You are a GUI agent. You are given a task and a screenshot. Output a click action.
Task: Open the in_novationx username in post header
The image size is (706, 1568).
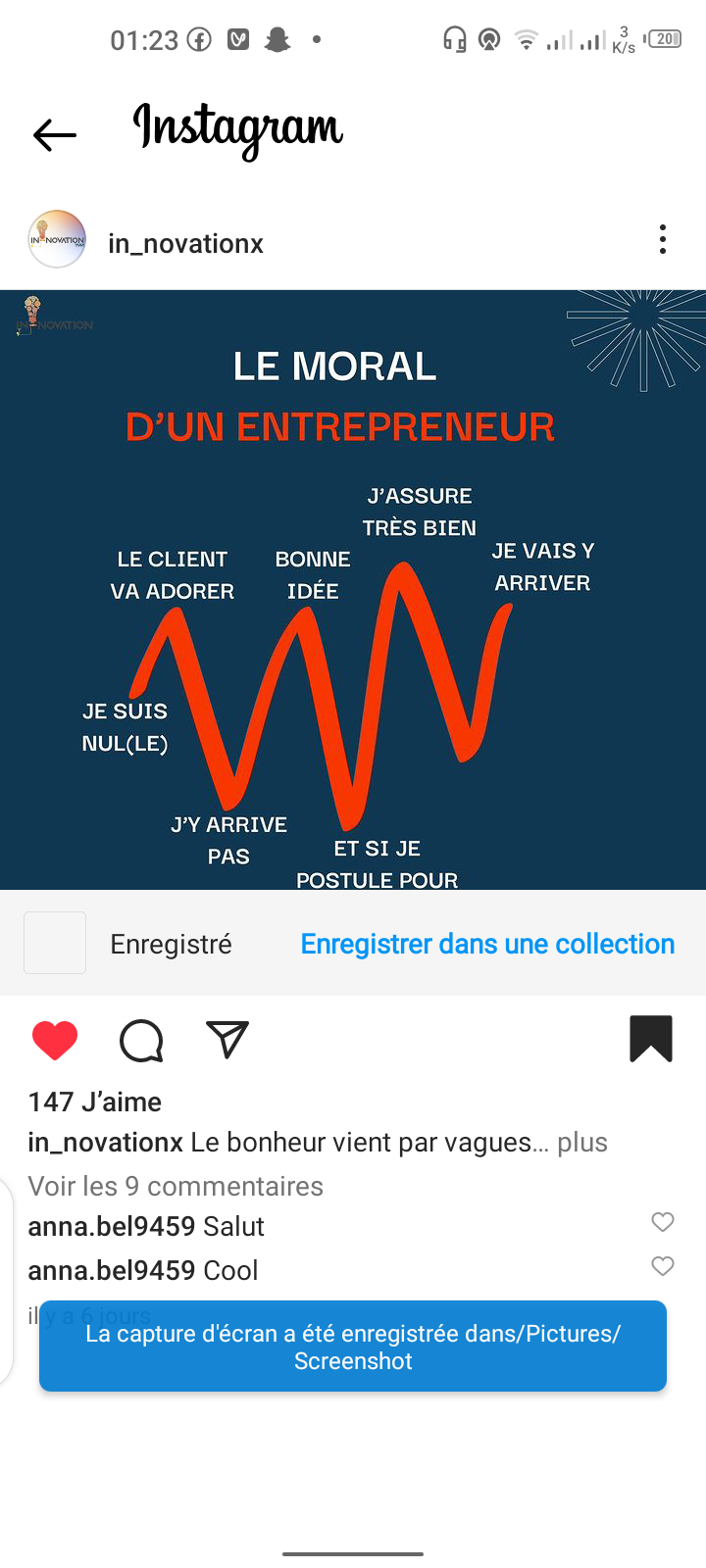(185, 243)
